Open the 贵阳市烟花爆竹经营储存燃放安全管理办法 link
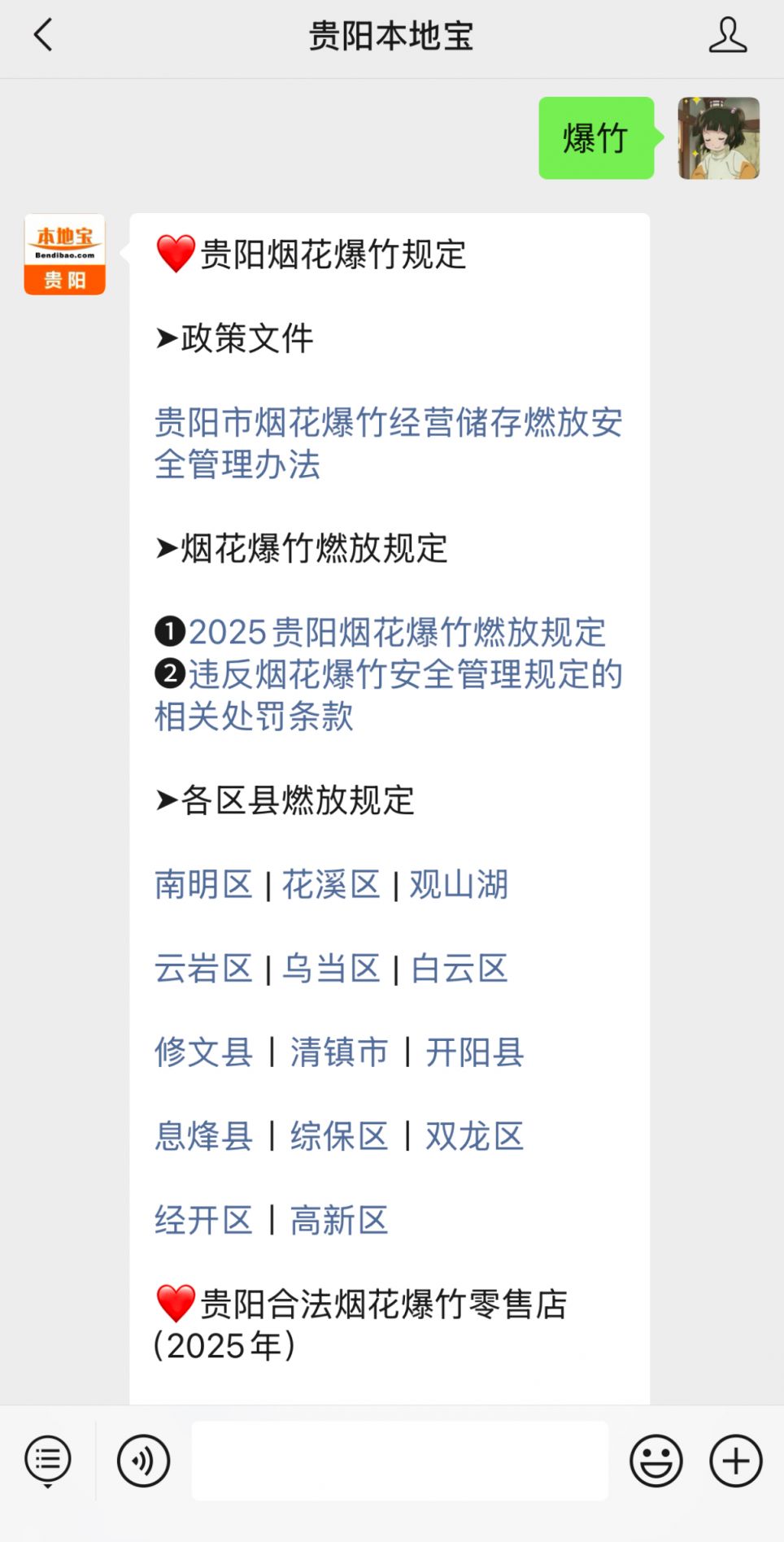Screen dimensions: 784x1542 pyautogui.click(x=388, y=443)
